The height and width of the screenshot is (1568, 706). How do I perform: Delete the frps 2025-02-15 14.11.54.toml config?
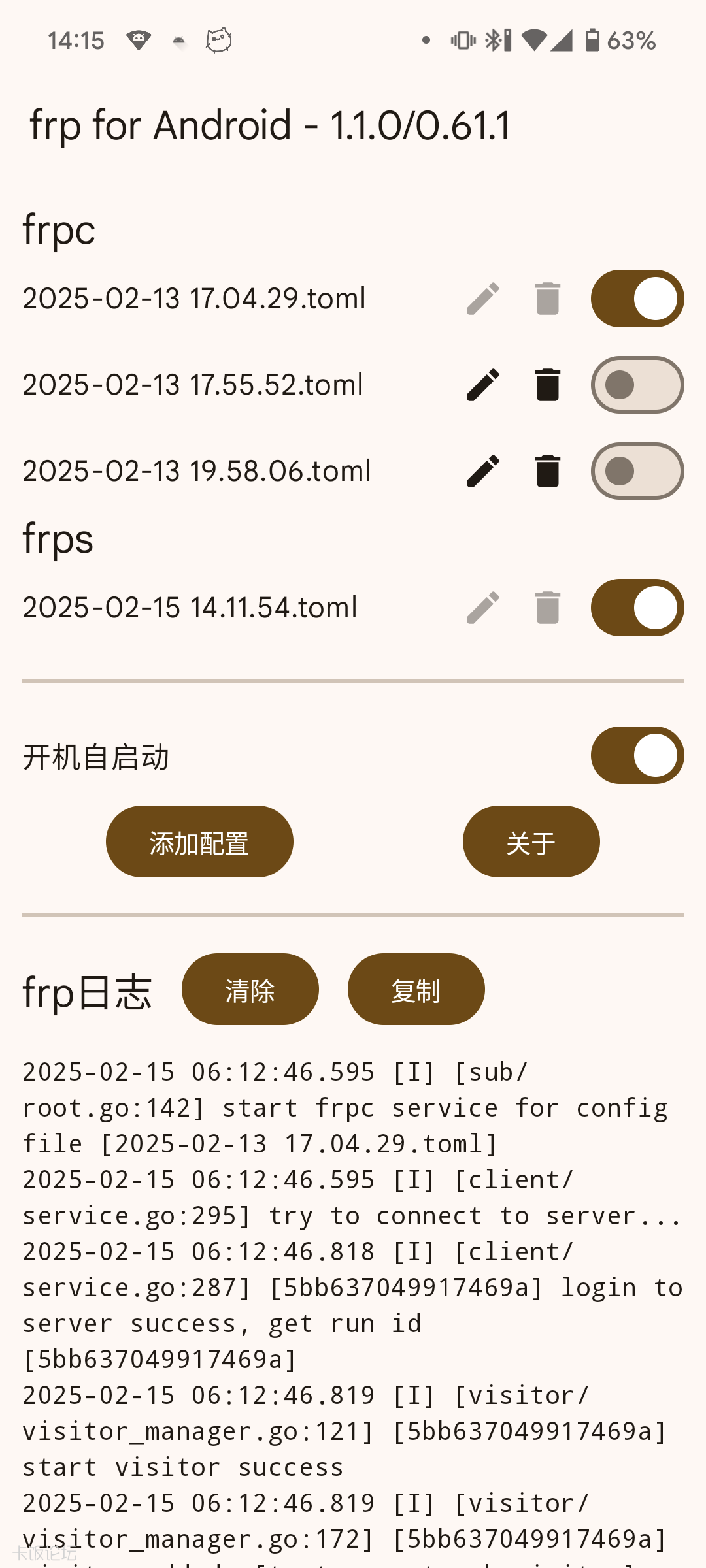pyautogui.click(x=547, y=607)
